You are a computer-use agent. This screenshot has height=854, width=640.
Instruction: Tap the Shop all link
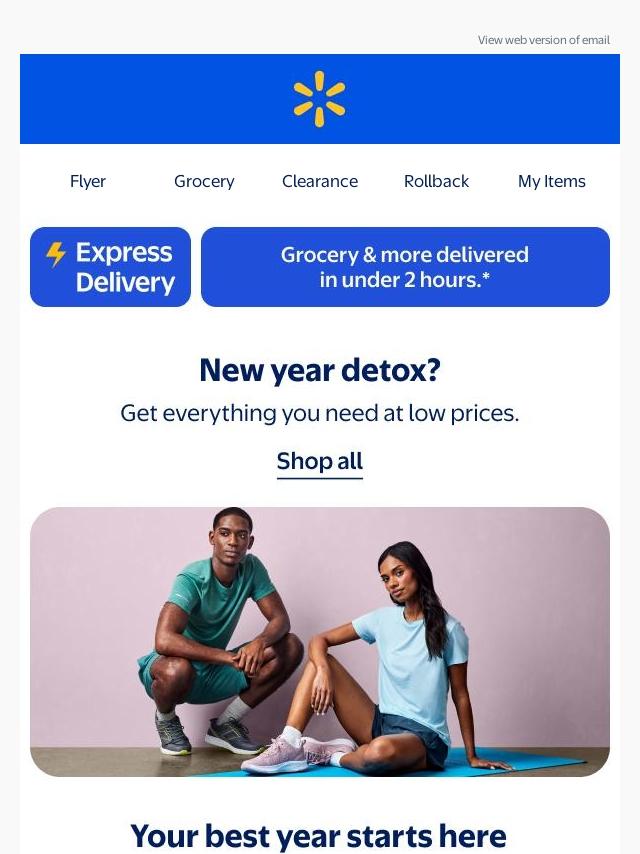point(320,461)
